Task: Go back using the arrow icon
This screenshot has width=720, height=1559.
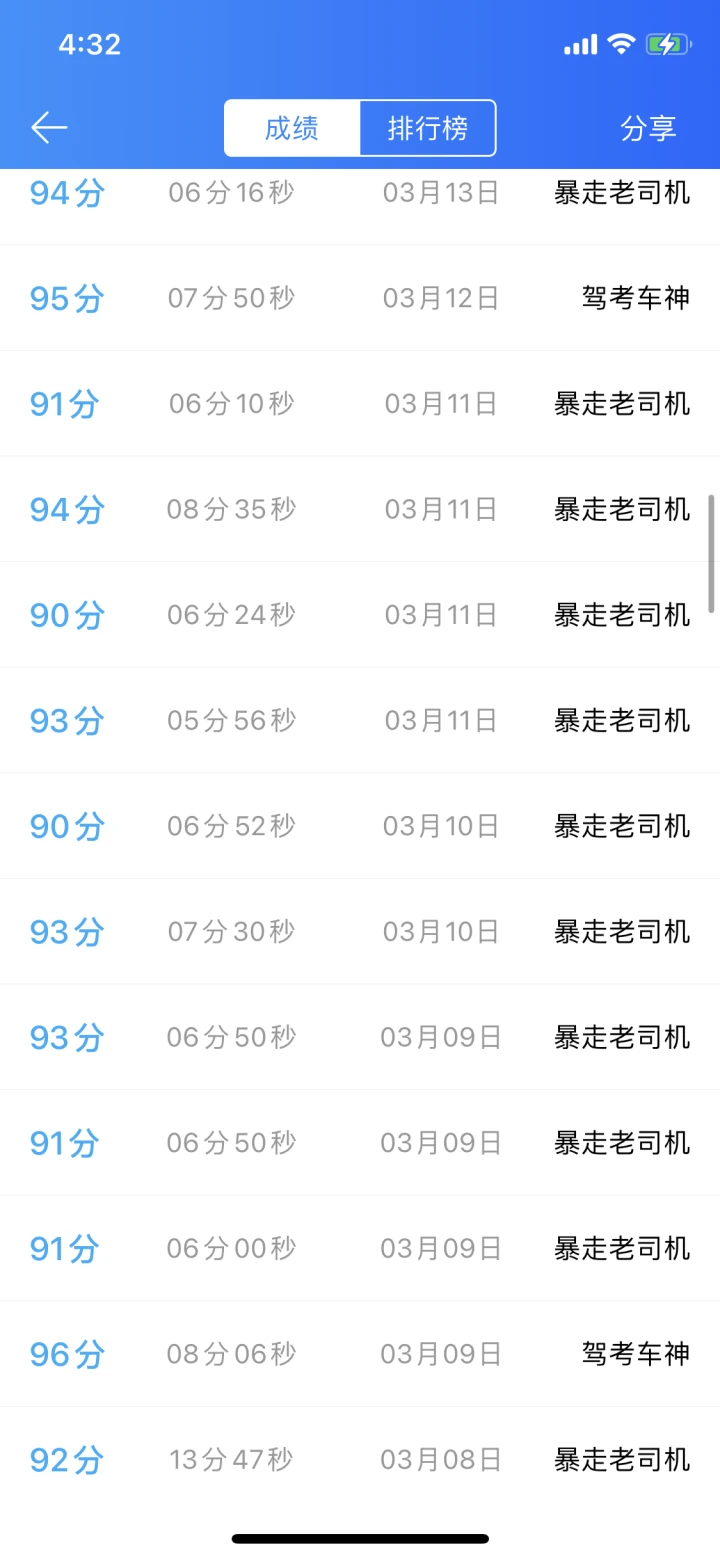Action: tap(48, 128)
